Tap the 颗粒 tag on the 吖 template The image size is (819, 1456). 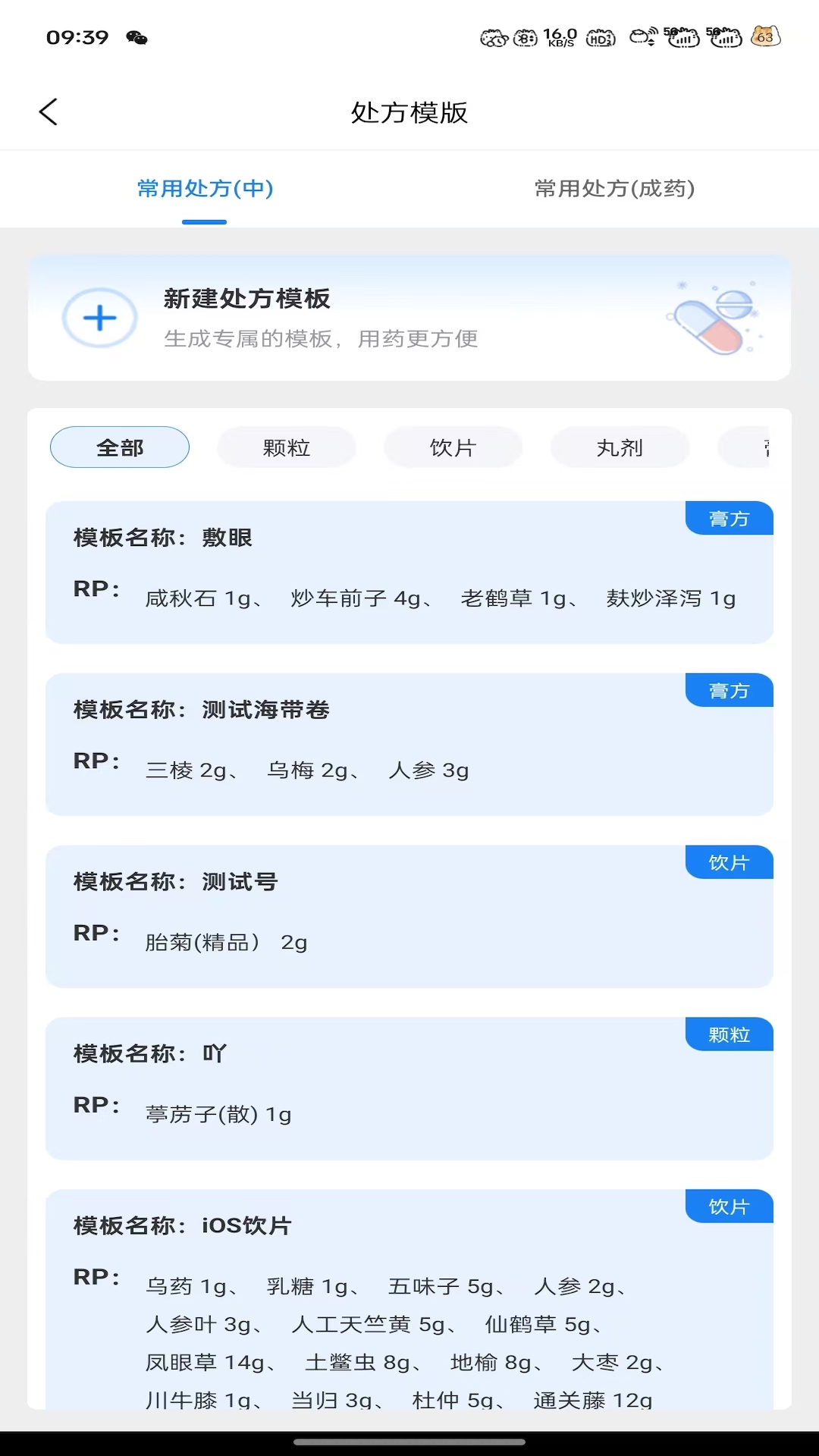coord(728,1034)
